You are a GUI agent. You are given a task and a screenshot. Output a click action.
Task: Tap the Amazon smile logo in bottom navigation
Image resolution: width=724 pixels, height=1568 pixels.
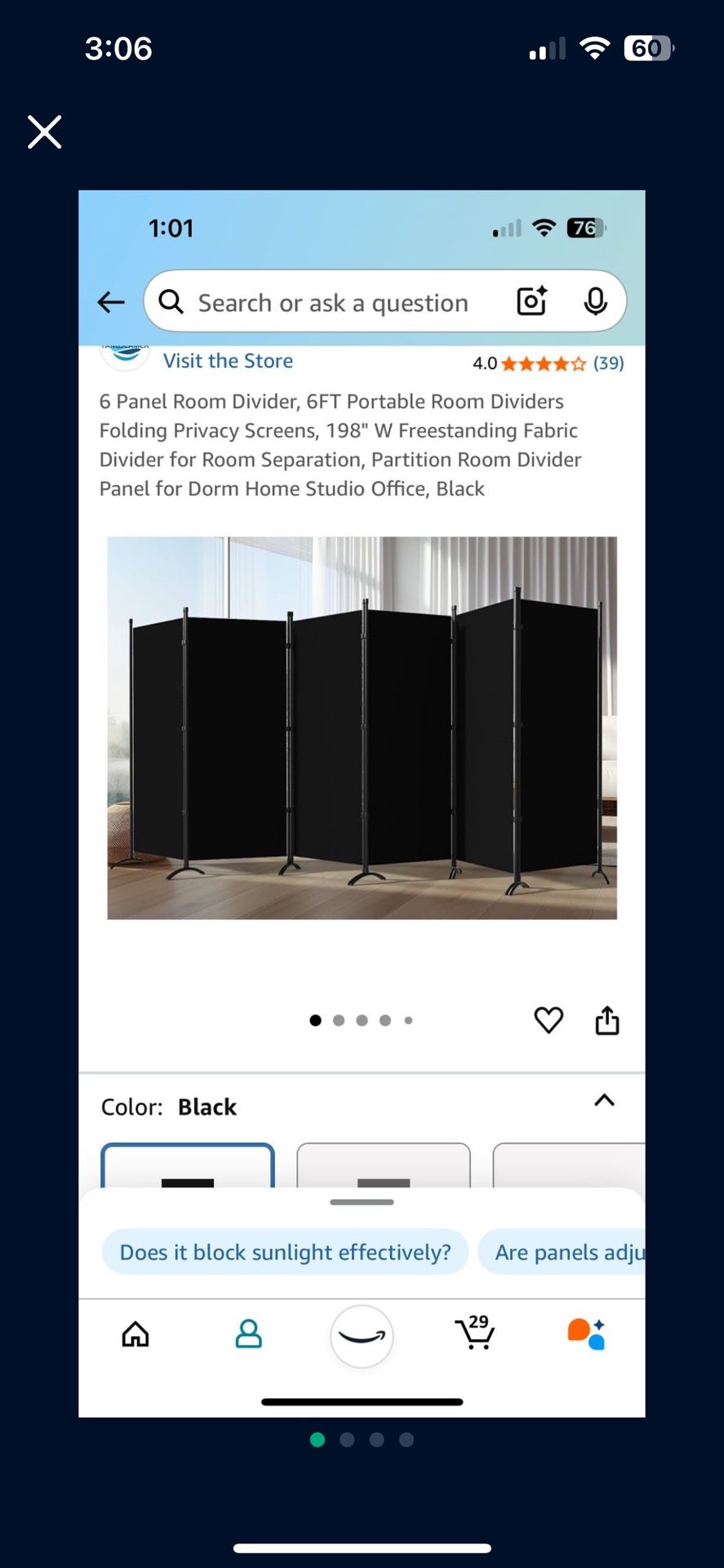point(362,1337)
